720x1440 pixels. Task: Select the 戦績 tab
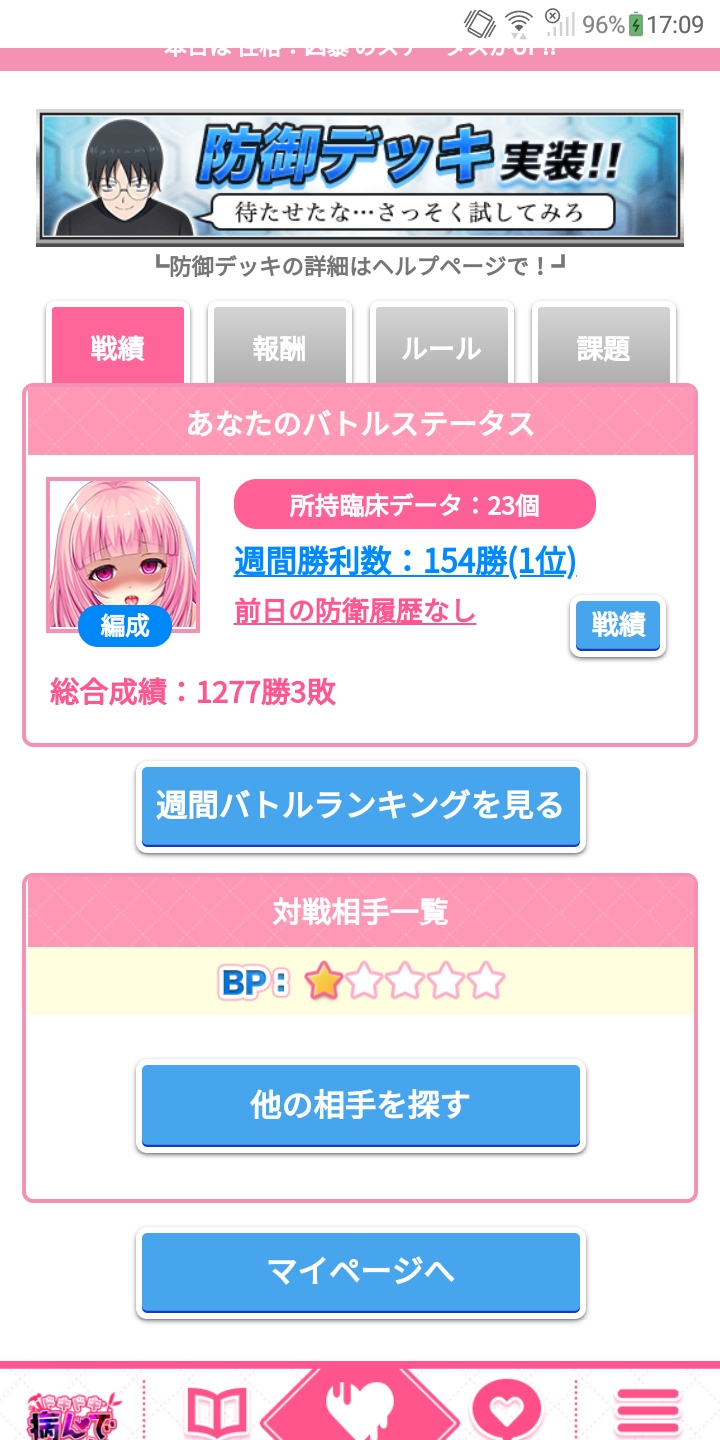point(118,348)
